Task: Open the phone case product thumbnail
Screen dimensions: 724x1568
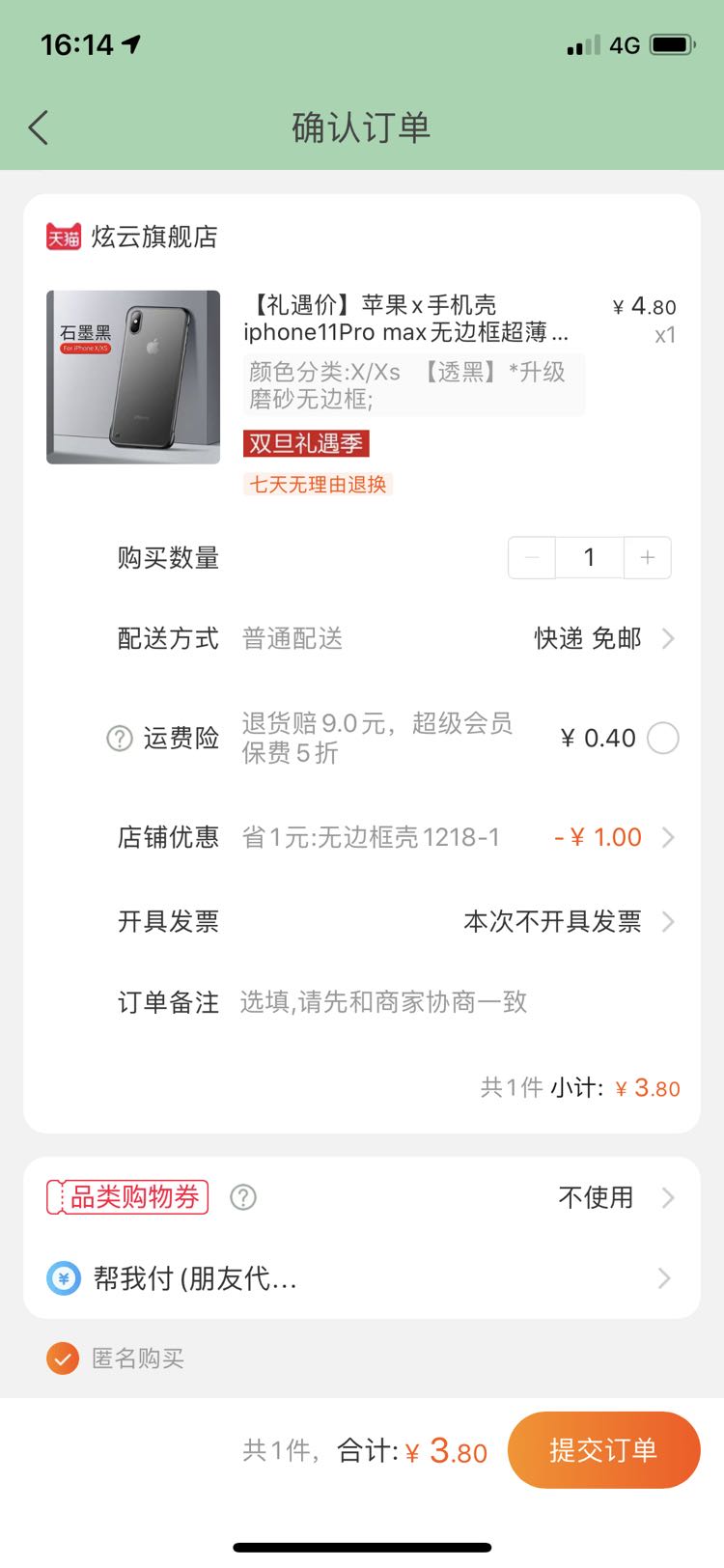Action: coord(133,377)
